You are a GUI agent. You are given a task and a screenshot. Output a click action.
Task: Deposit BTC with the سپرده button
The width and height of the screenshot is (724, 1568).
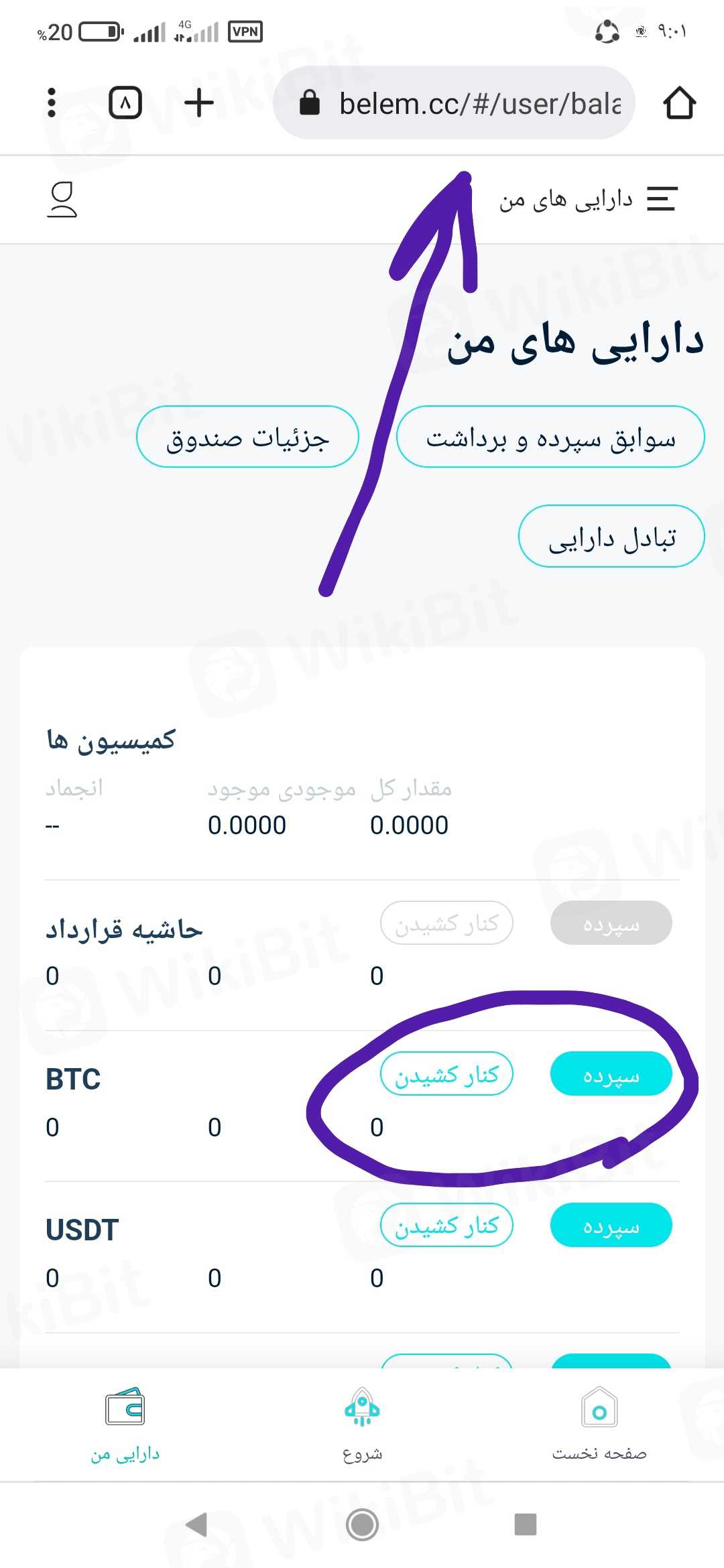[611, 1073]
